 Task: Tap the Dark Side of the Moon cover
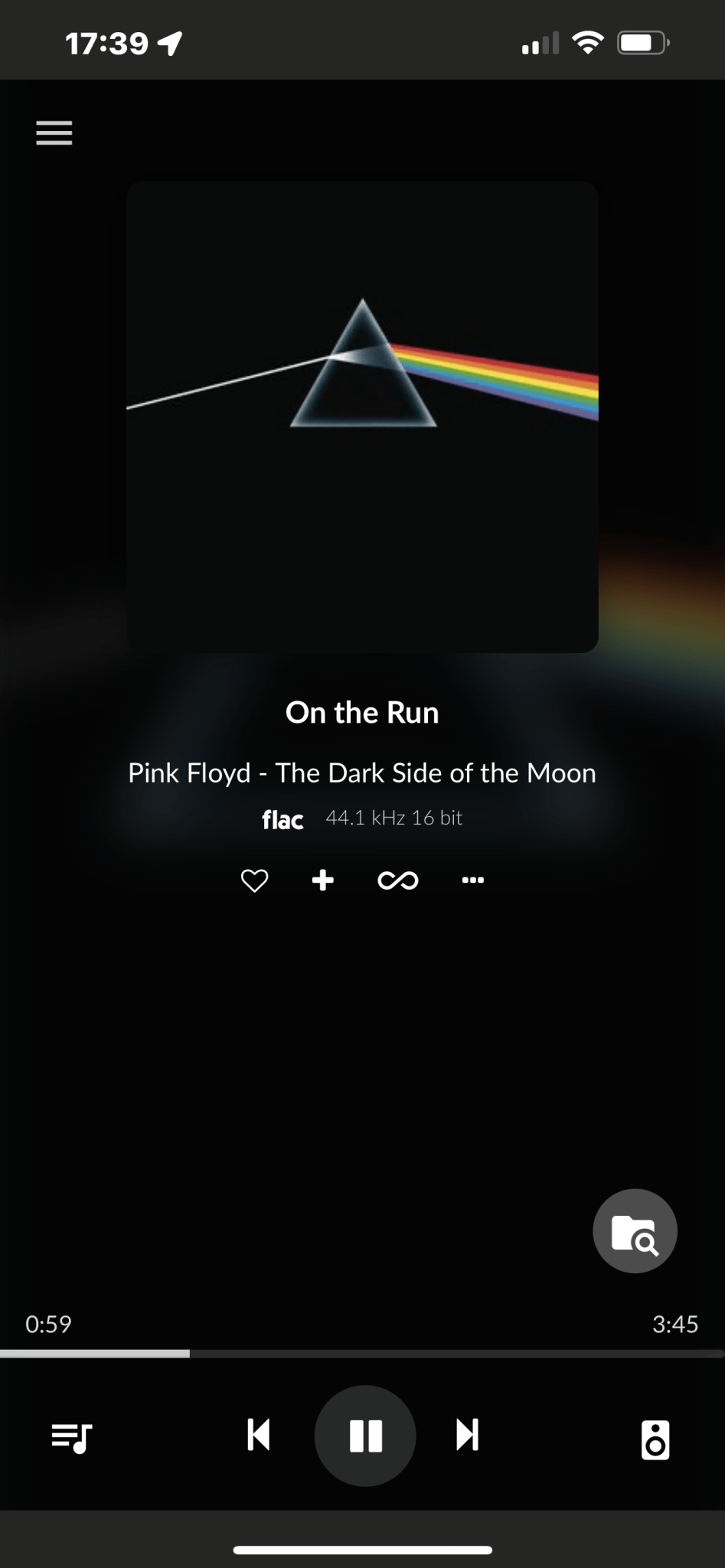[362, 416]
